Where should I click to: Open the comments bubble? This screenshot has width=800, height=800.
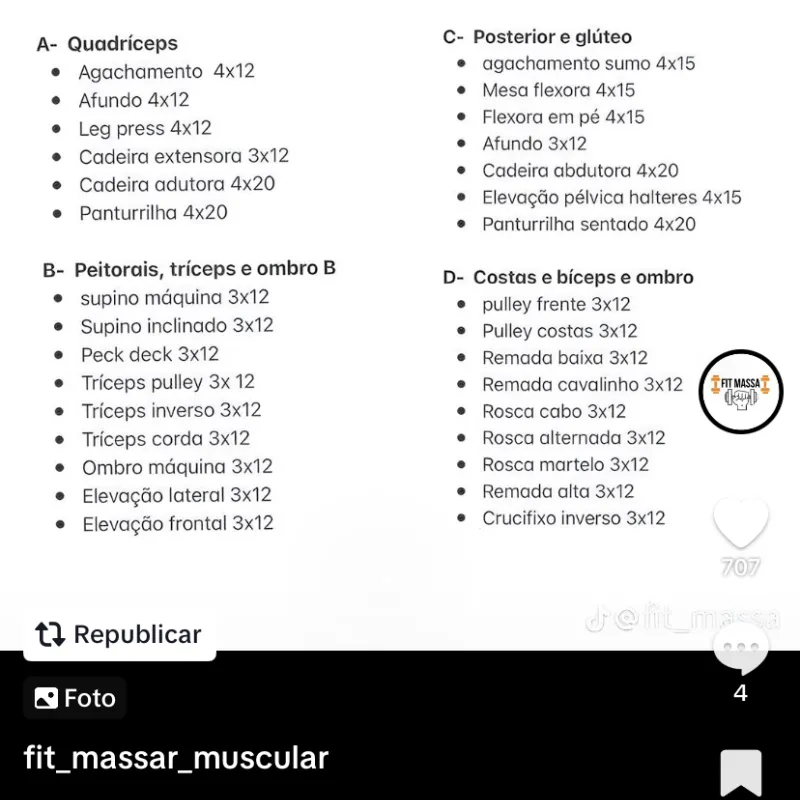pos(740,646)
